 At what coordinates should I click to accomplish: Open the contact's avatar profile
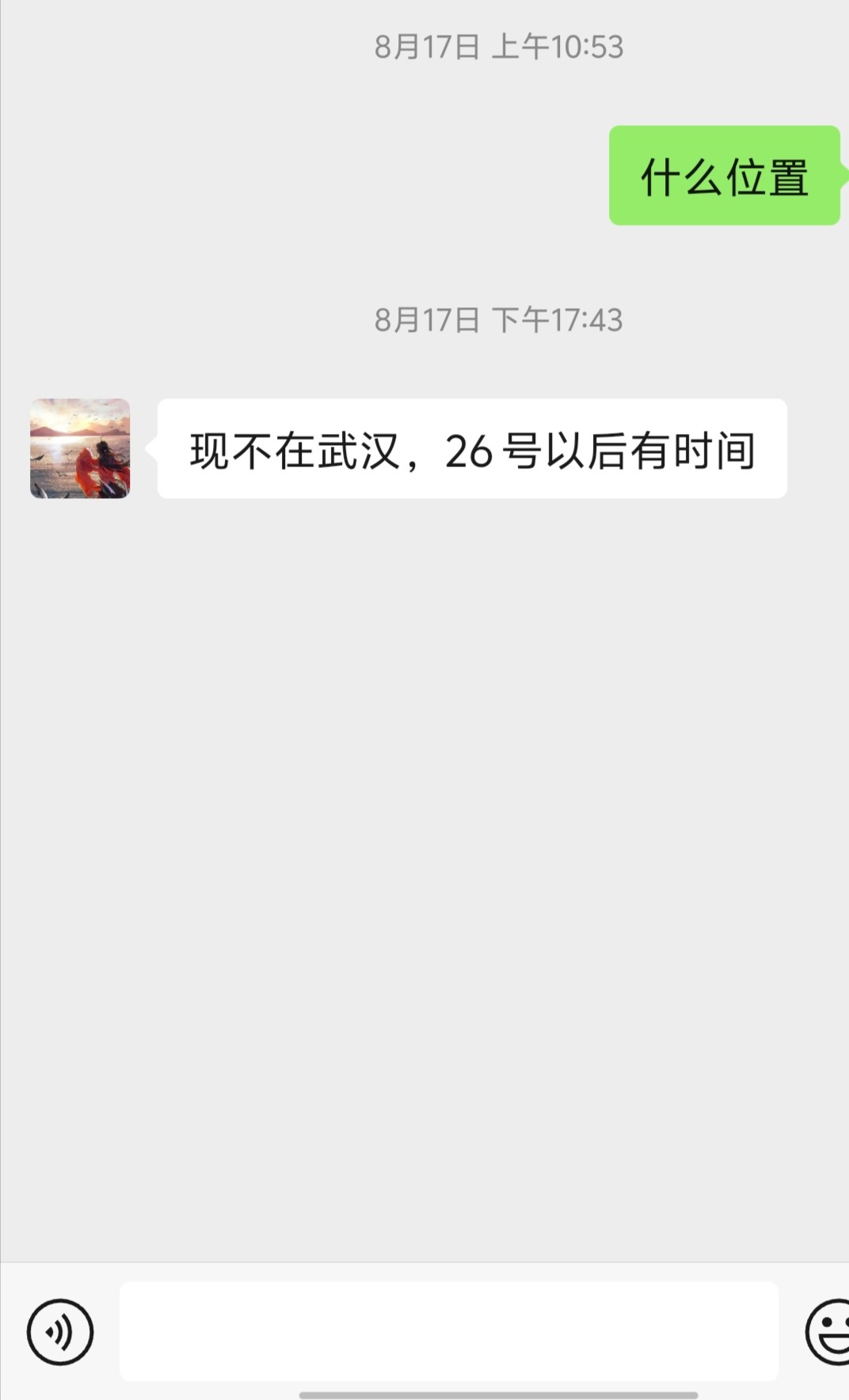tap(80, 448)
